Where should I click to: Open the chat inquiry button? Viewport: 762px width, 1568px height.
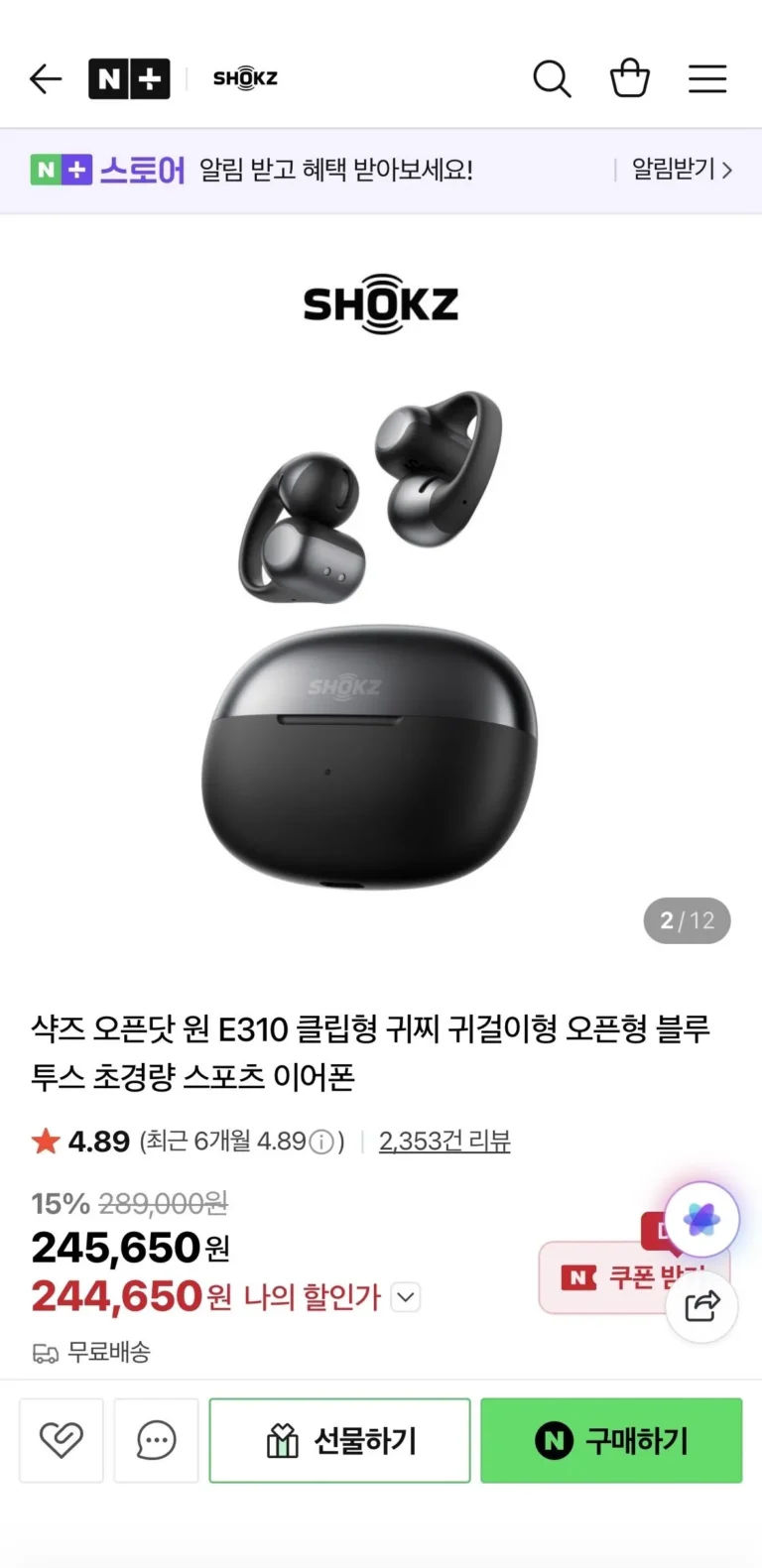pyautogui.click(x=156, y=1440)
